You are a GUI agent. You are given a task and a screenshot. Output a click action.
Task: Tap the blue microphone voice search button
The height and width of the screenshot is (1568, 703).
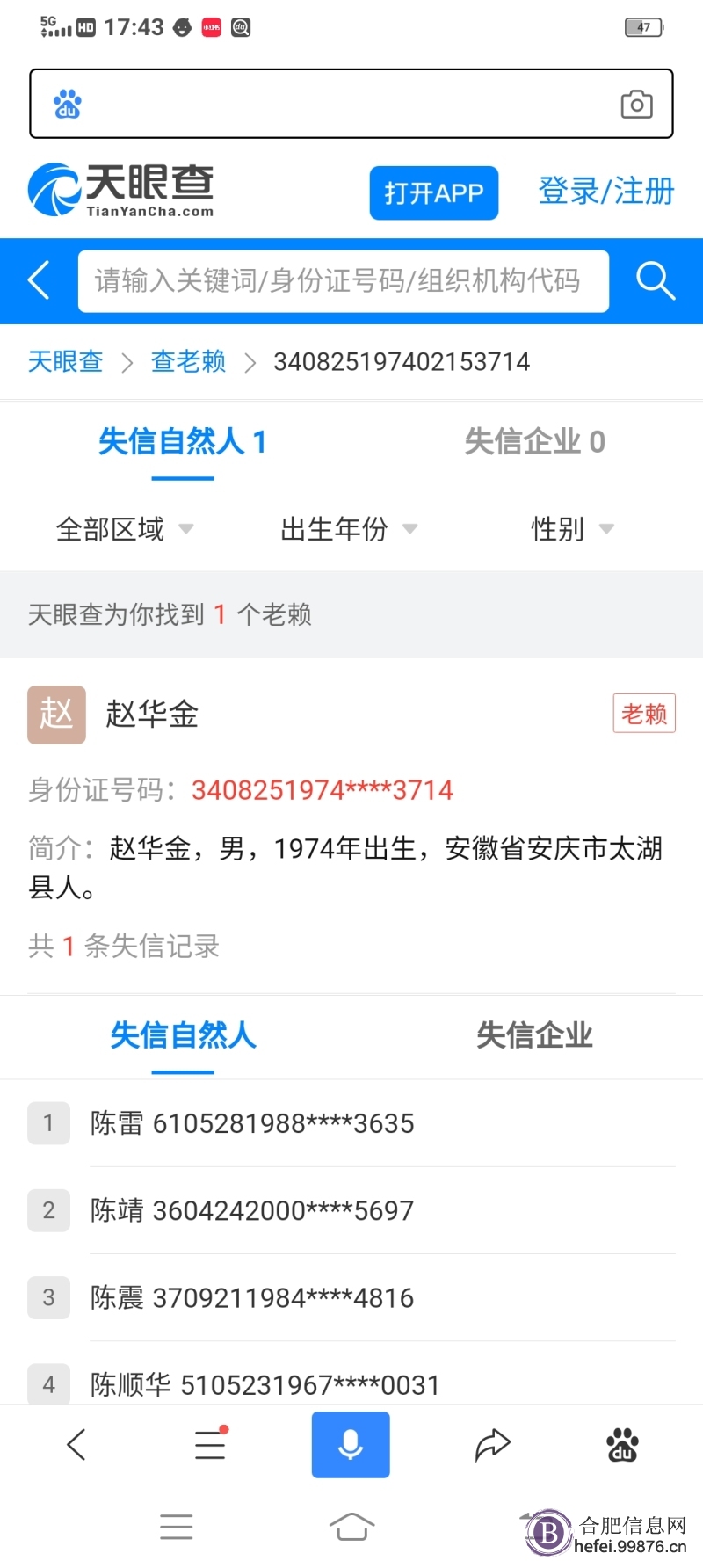click(x=351, y=1444)
